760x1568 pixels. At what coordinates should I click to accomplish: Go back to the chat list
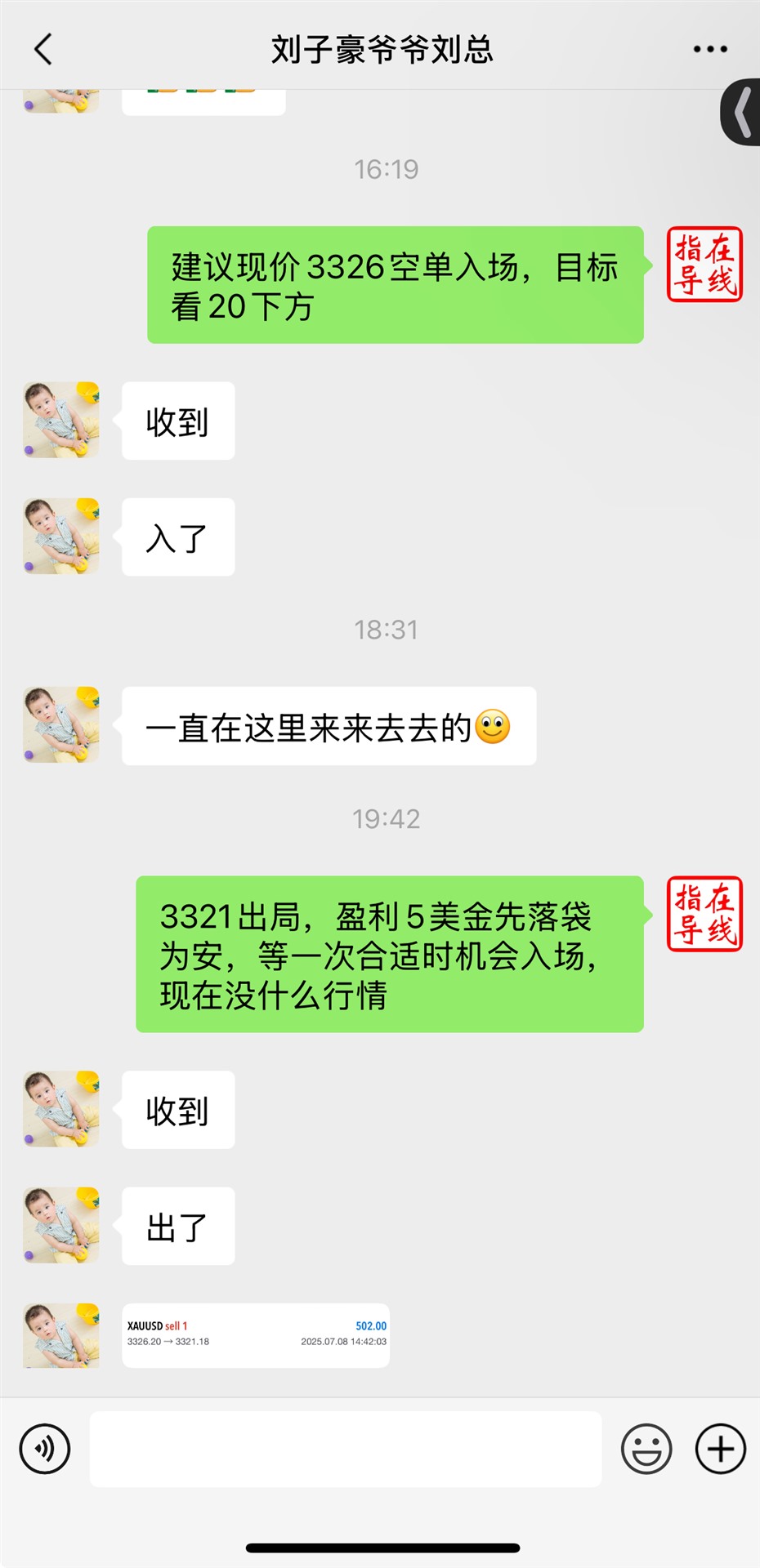[43, 49]
